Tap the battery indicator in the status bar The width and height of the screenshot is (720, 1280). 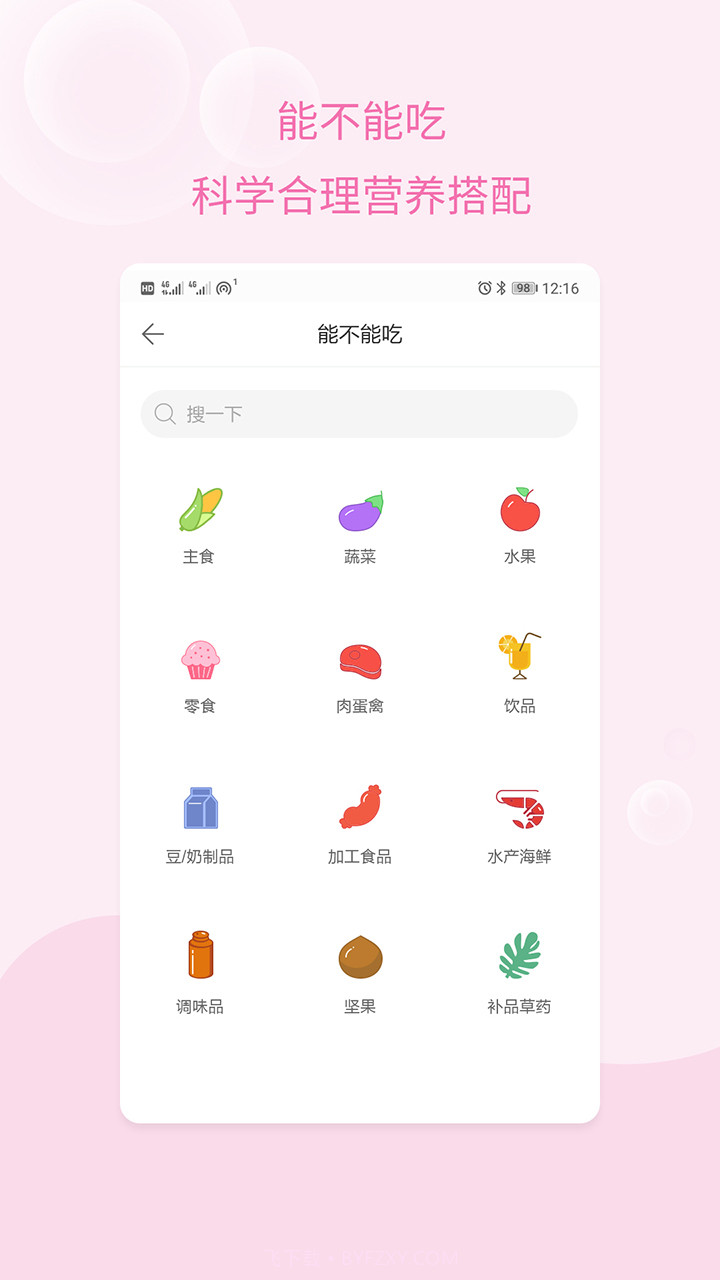521,287
